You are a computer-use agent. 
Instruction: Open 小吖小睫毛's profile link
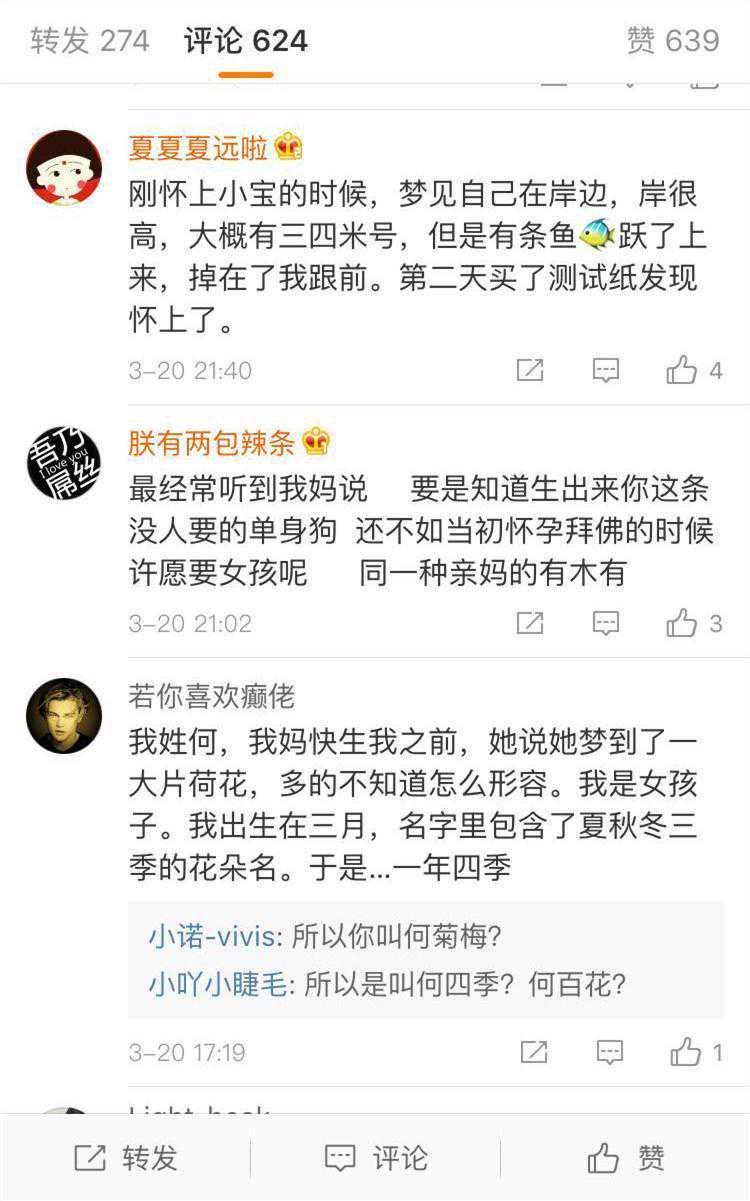(218, 984)
